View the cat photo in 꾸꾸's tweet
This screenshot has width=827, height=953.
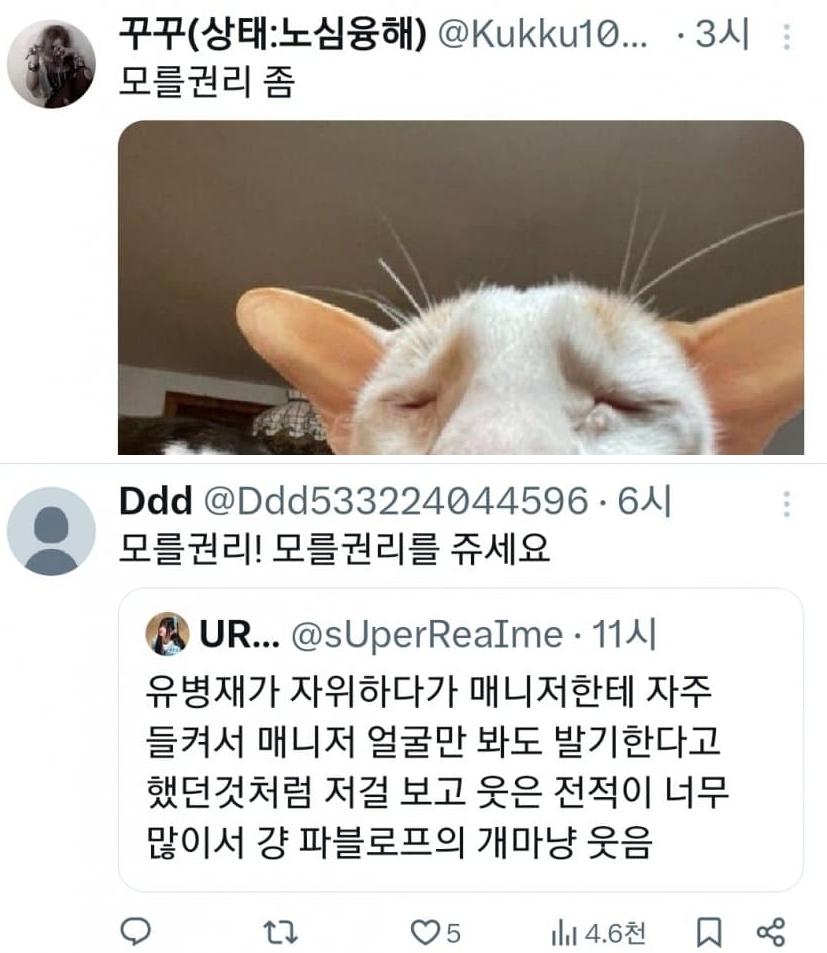click(461, 288)
